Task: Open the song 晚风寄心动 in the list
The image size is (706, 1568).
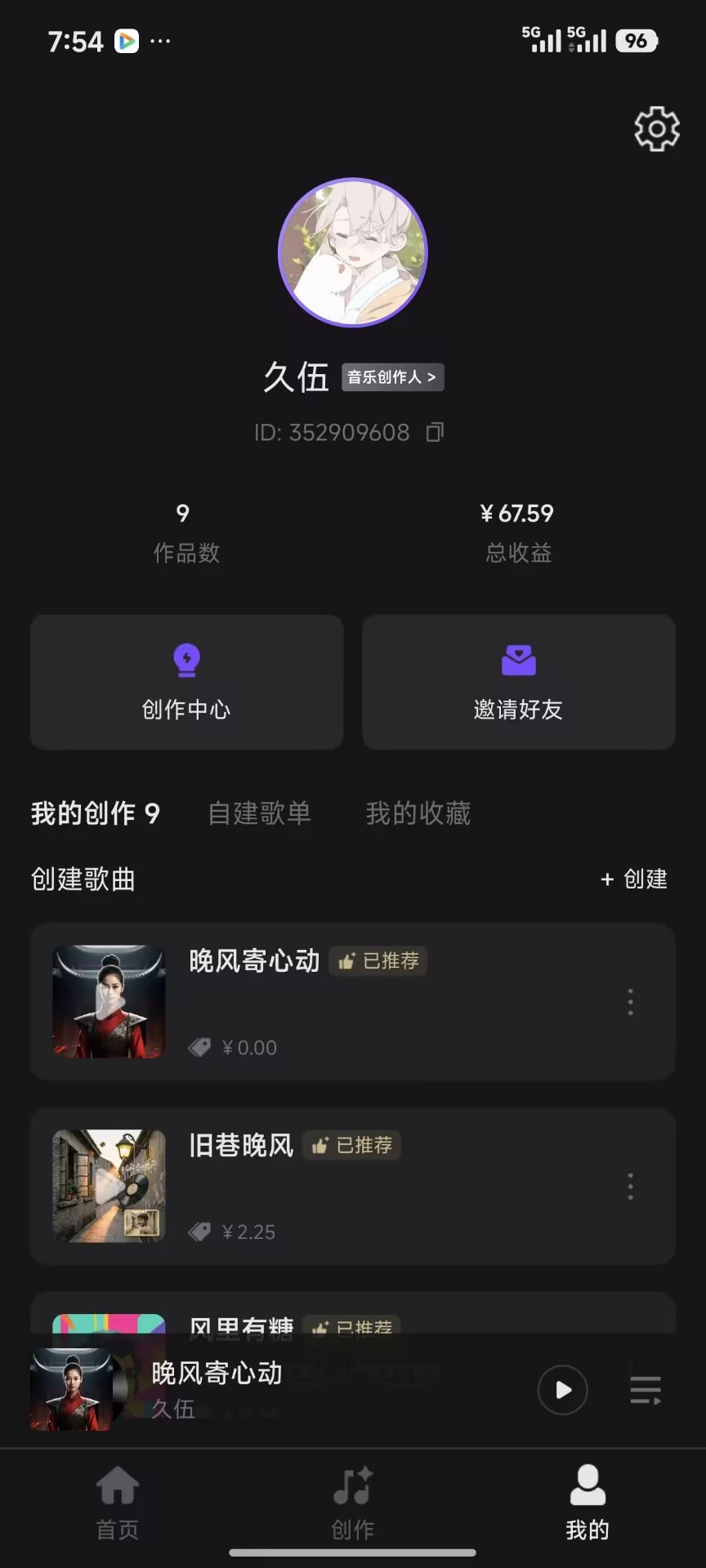Action: coord(254,961)
